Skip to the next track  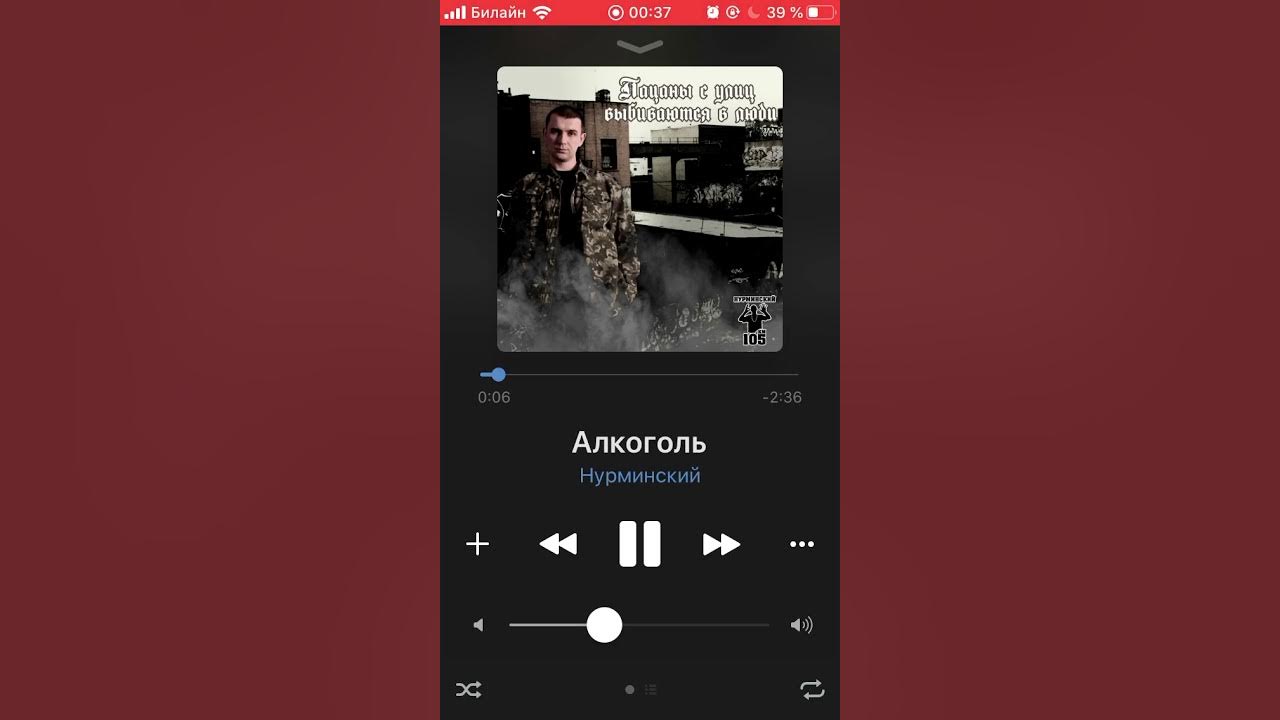(x=721, y=544)
